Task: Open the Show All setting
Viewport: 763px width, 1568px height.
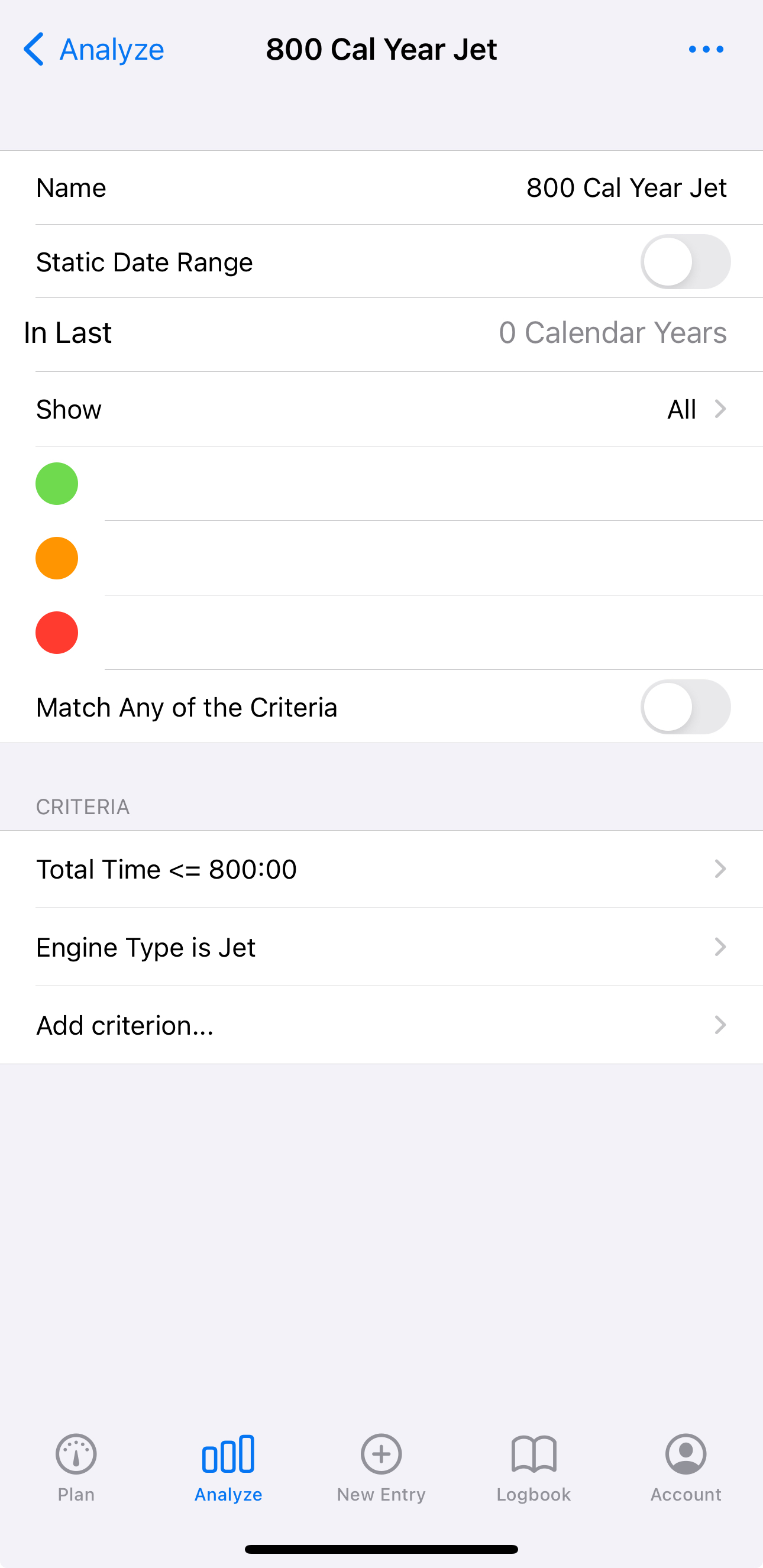Action: [381, 409]
